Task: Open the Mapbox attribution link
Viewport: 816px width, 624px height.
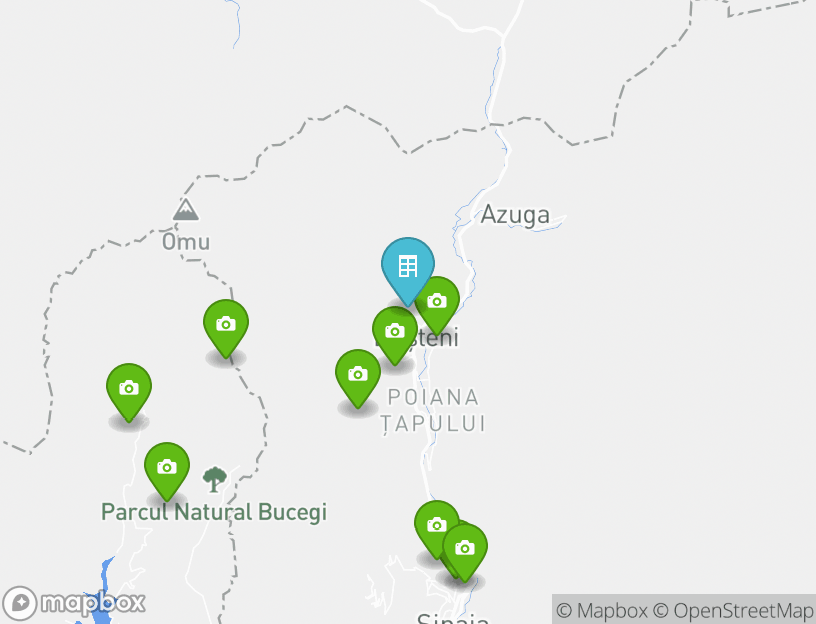Action: point(602,610)
